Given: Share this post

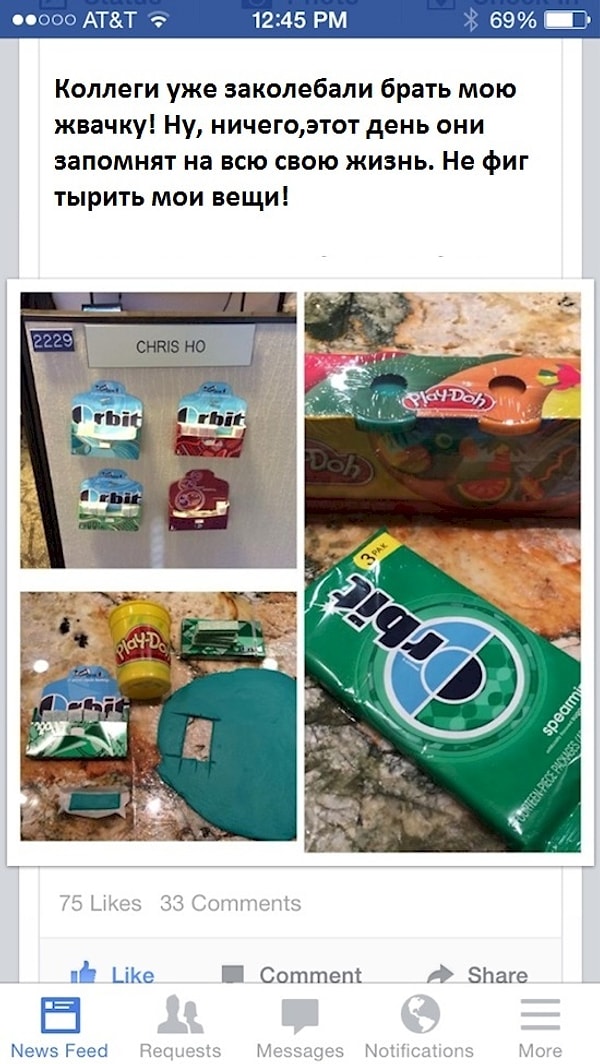Looking at the screenshot, I should click(477, 973).
